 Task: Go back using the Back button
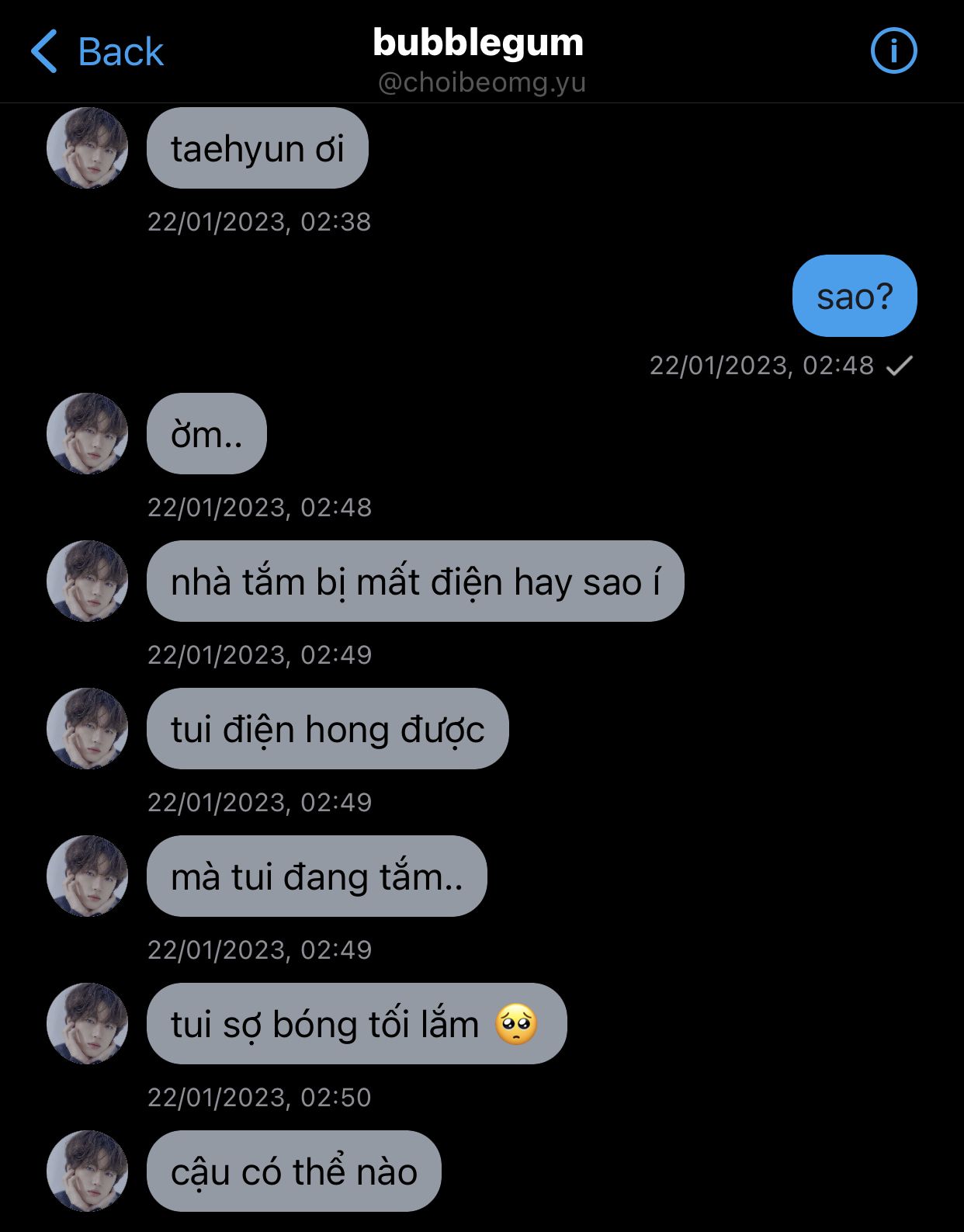click(x=97, y=52)
